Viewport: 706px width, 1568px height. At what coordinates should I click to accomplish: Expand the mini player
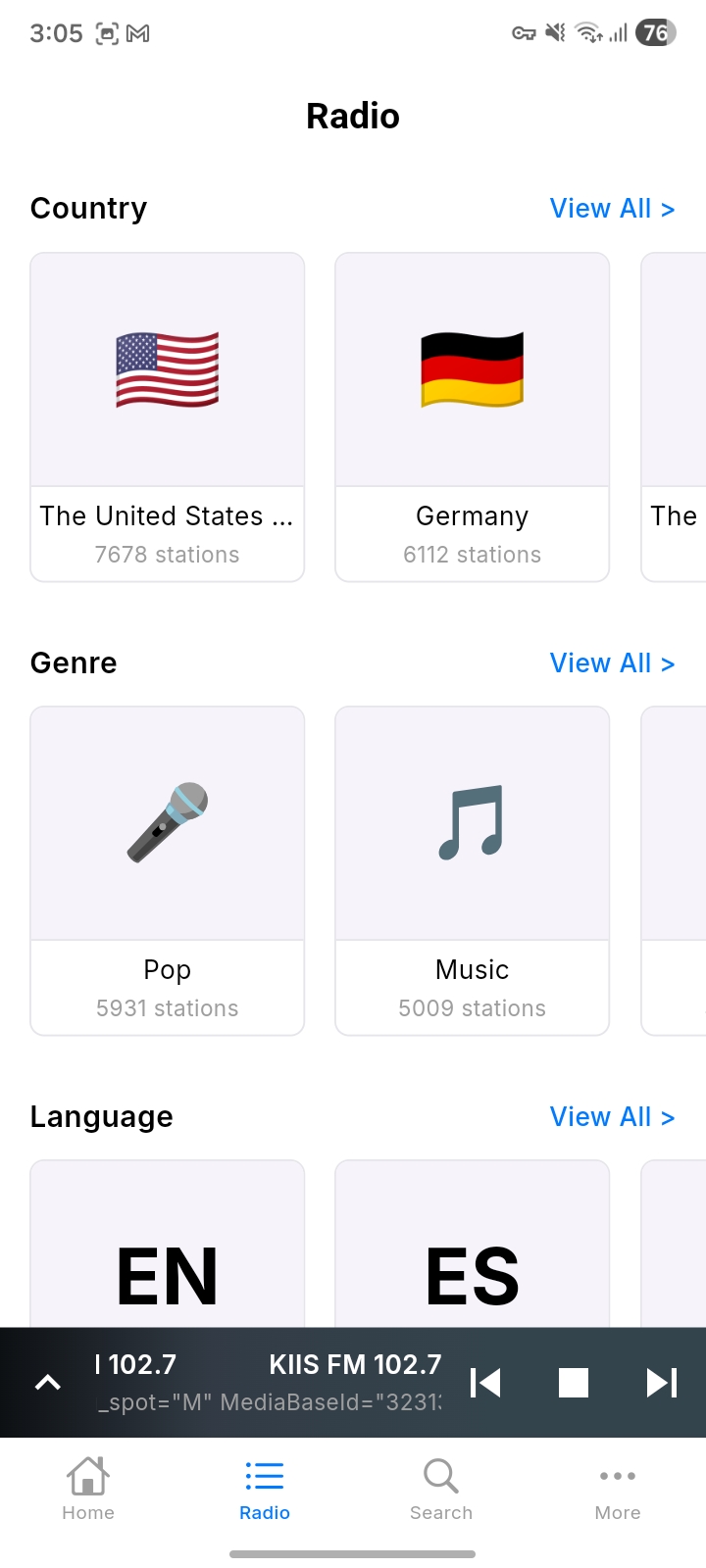tap(48, 1383)
